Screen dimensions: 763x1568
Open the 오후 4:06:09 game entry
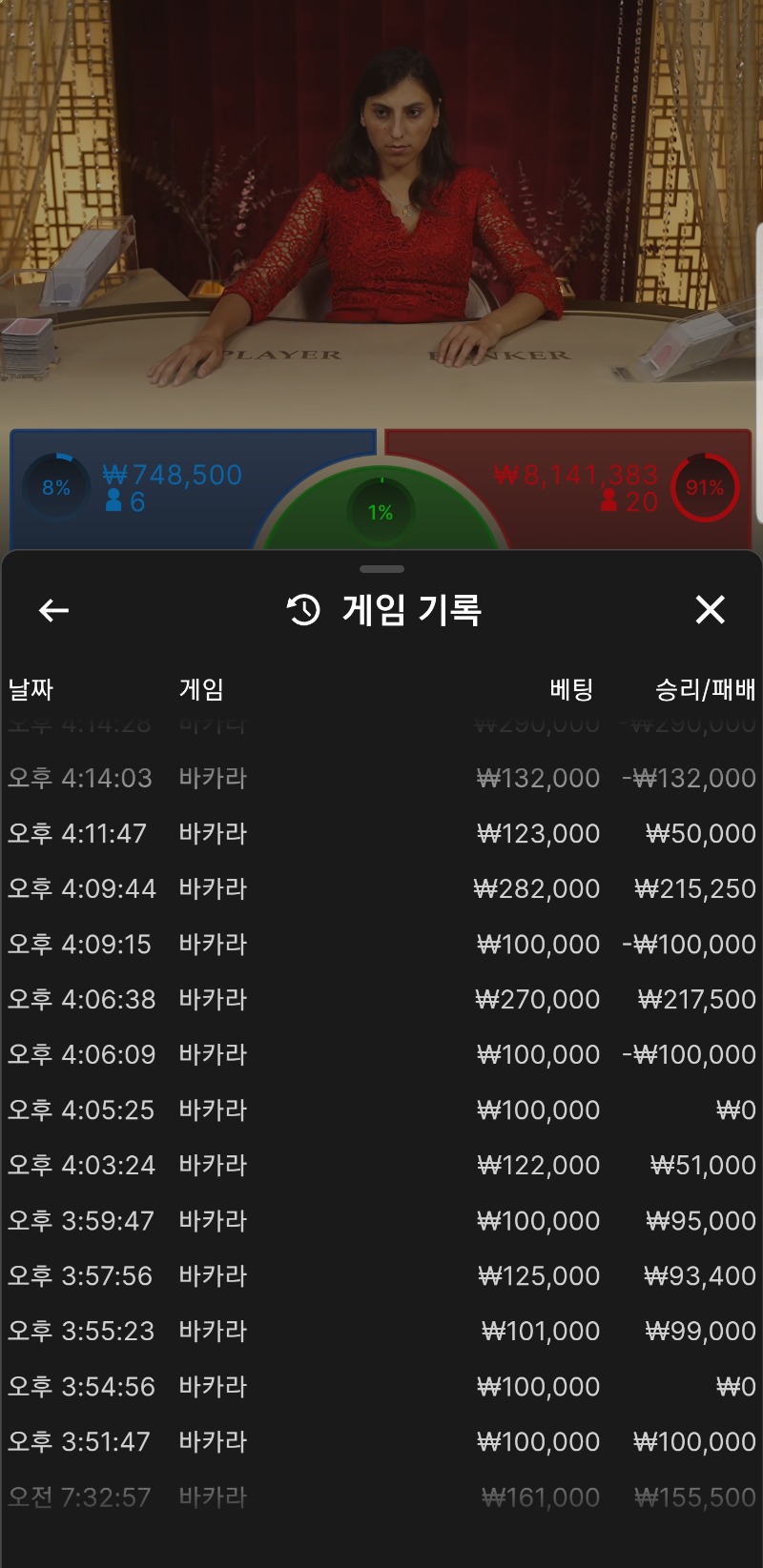tap(381, 1054)
